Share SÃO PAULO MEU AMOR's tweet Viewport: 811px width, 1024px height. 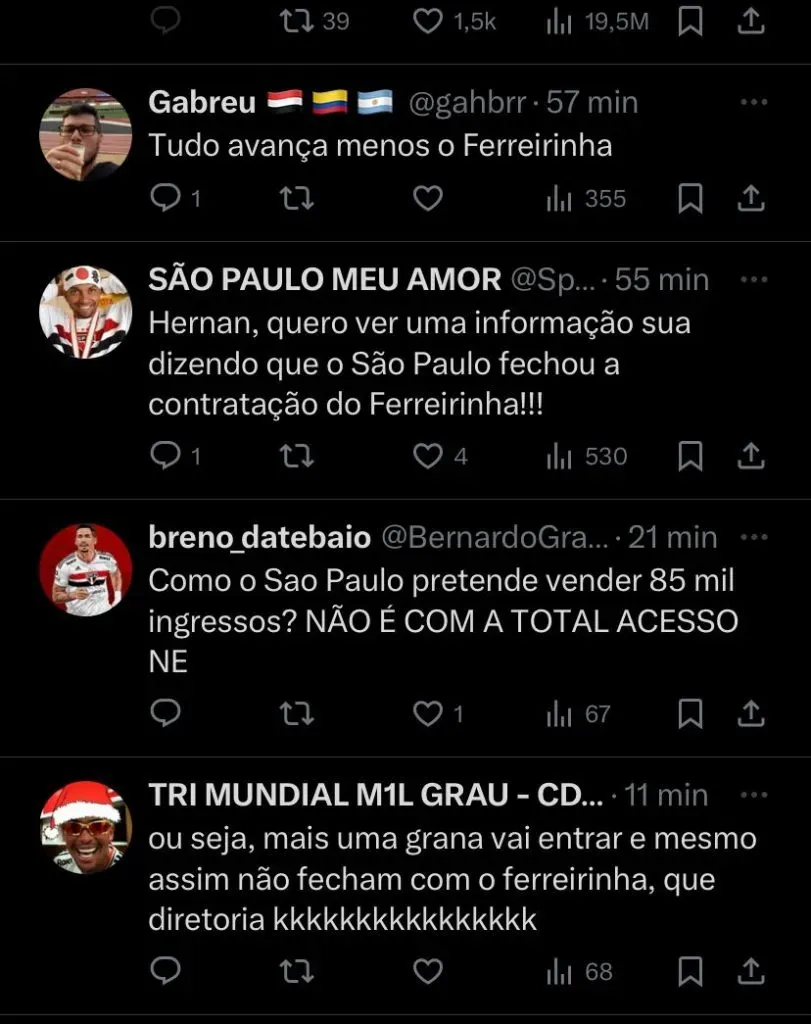tap(751, 457)
